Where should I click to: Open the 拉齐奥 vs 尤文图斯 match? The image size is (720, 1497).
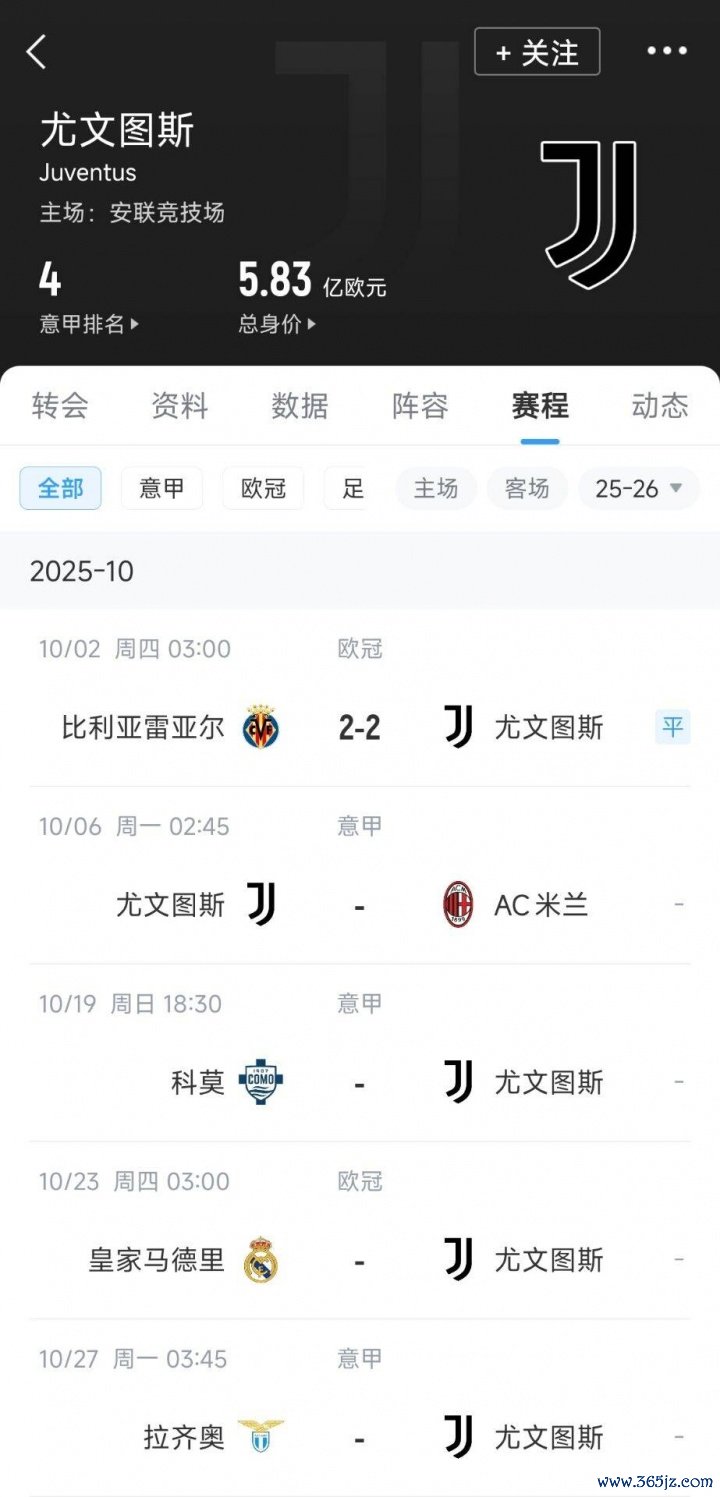click(x=360, y=1438)
